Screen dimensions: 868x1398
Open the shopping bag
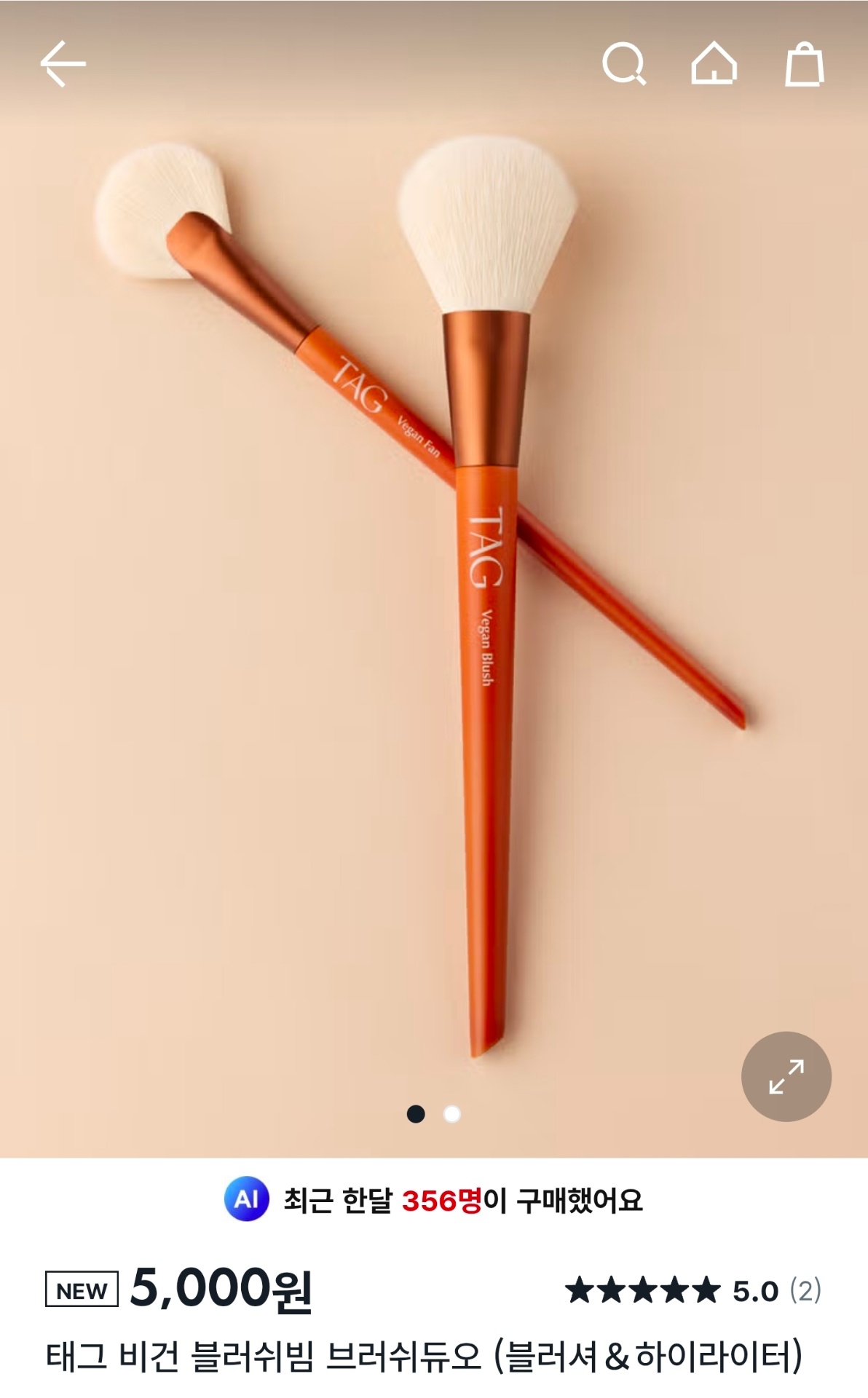click(804, 64)
